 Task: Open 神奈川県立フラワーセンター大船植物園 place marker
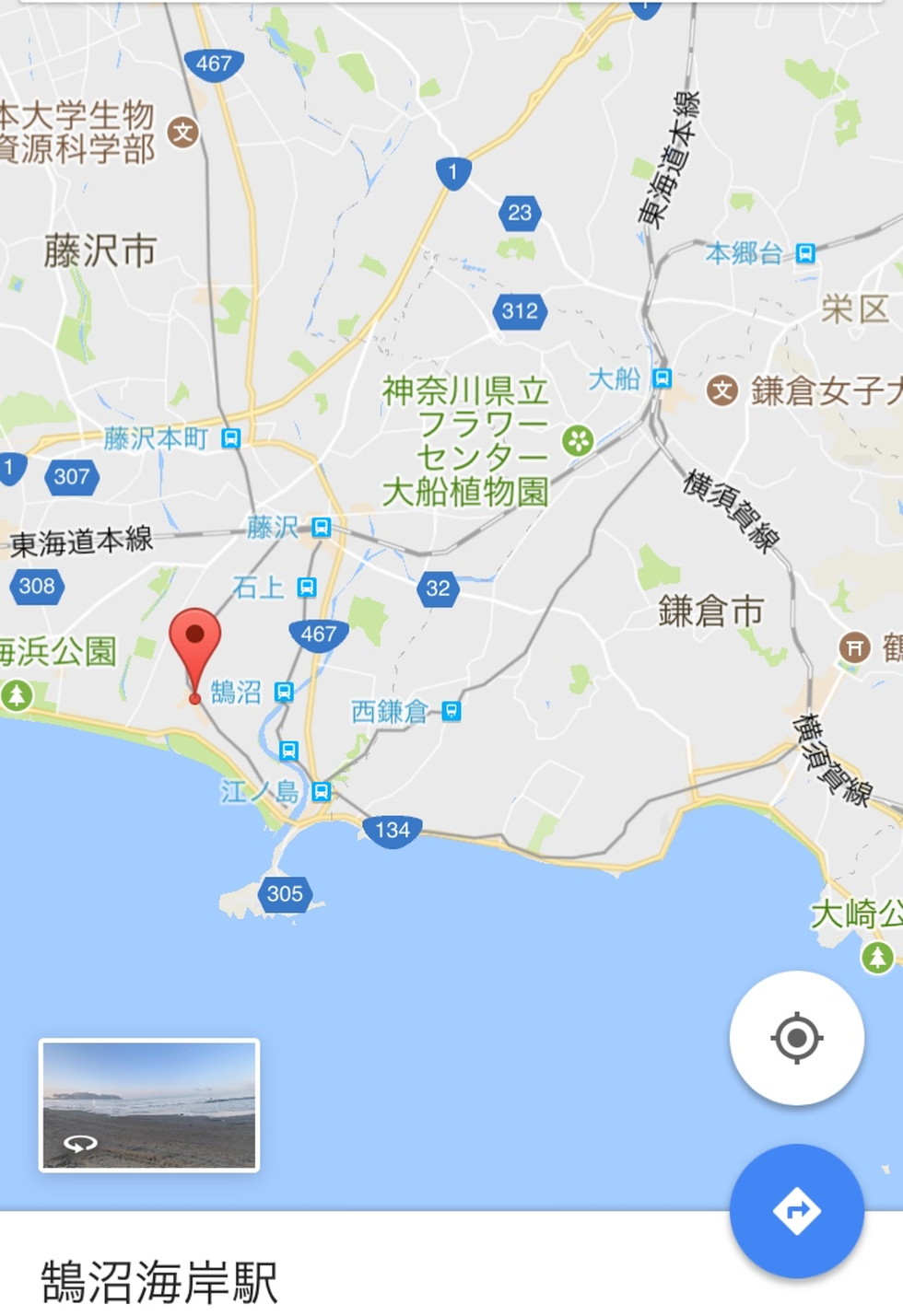578,440
